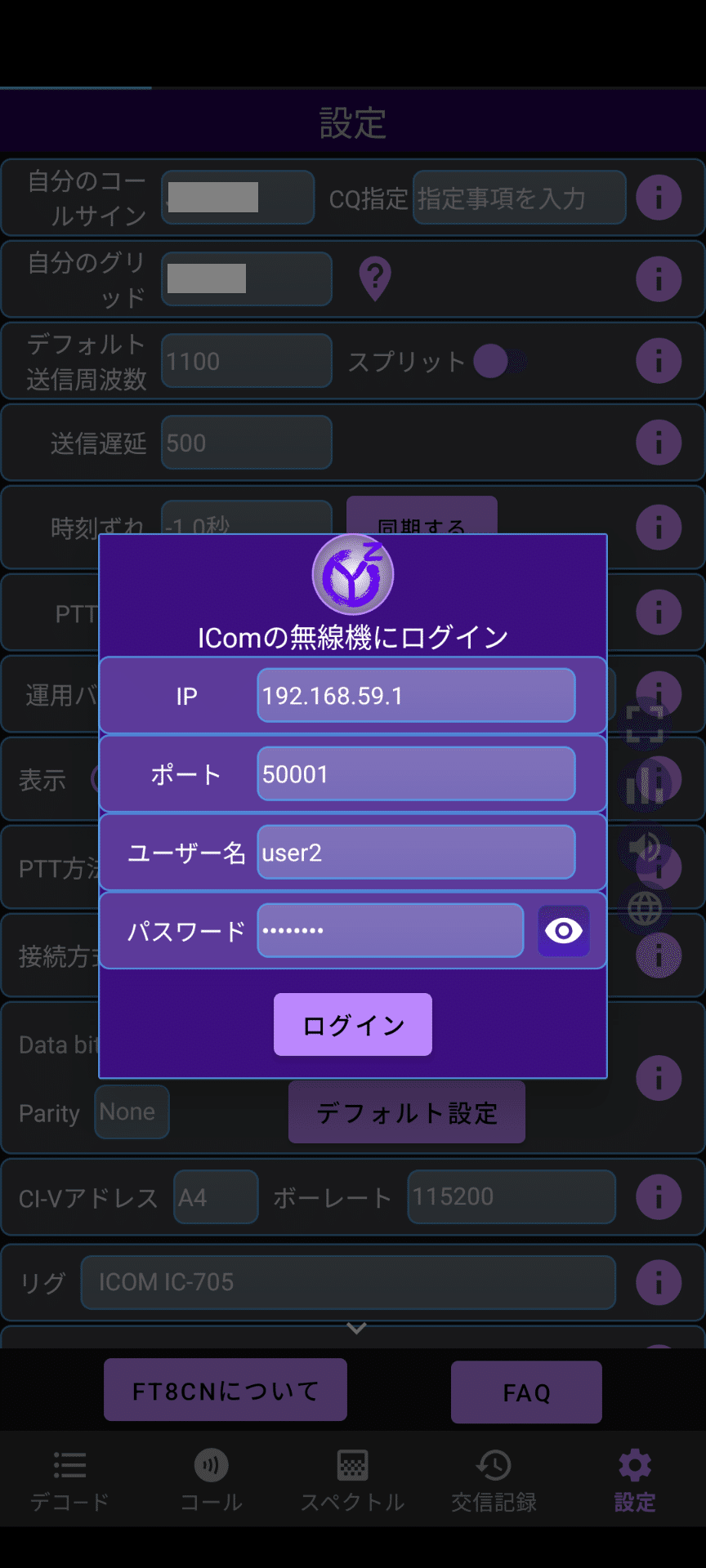Open the ボーレート selector showing 115200
The height and width of the screenshot is (1568, 706).
coord(511,1196)
